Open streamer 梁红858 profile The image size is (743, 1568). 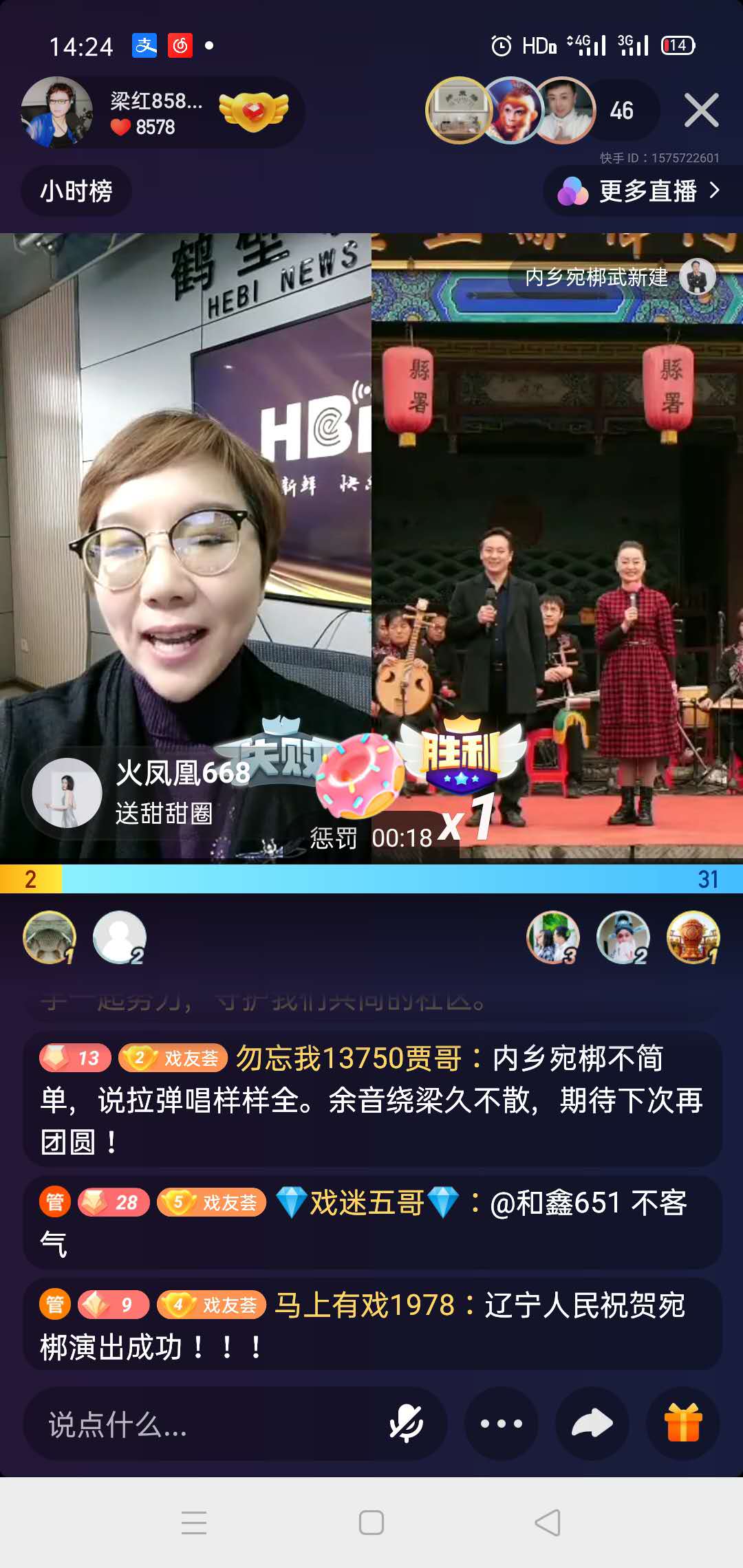tap(56, 112)
